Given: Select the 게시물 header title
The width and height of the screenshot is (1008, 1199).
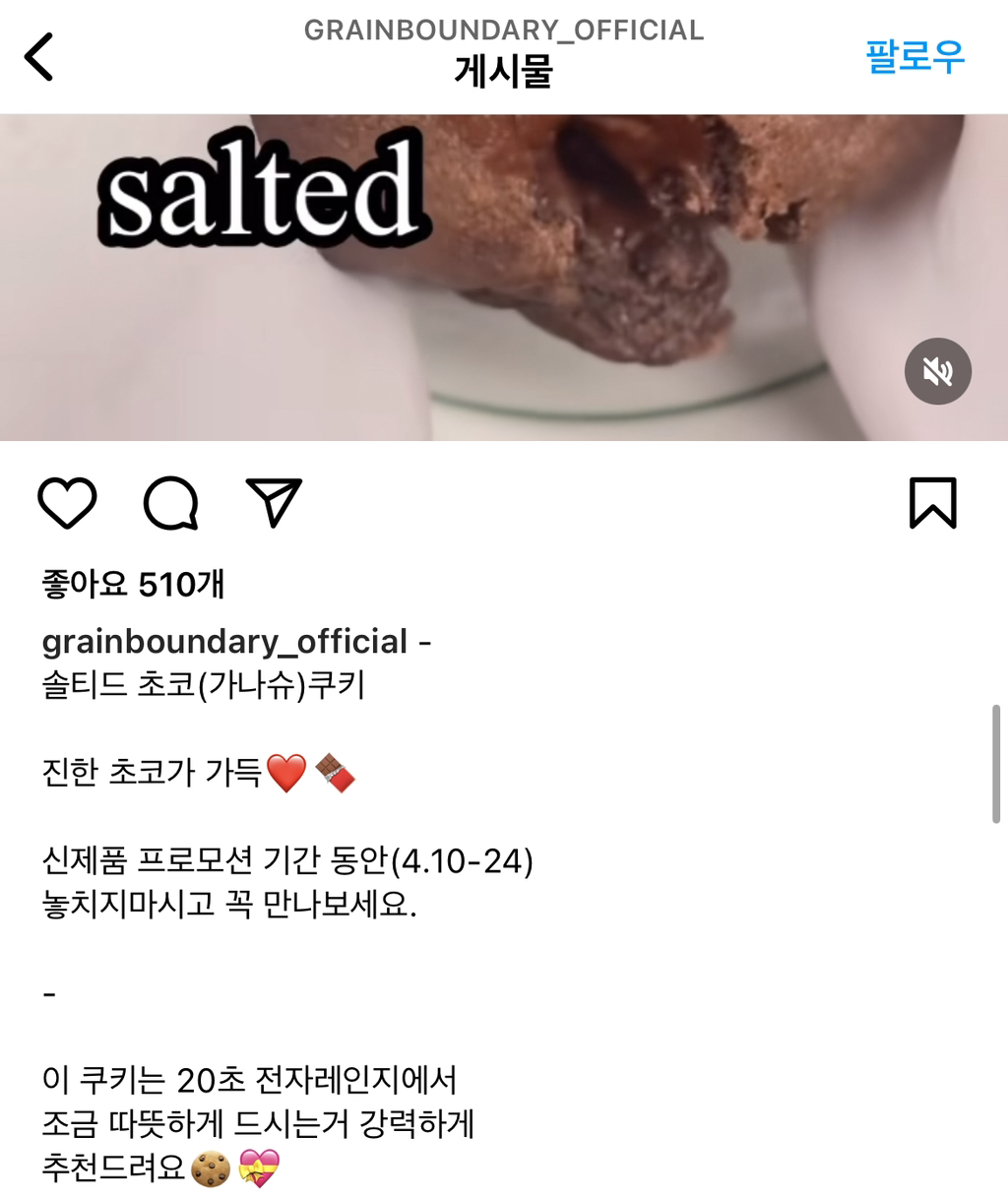Looking at the screenshot, I should pos(503,69).
